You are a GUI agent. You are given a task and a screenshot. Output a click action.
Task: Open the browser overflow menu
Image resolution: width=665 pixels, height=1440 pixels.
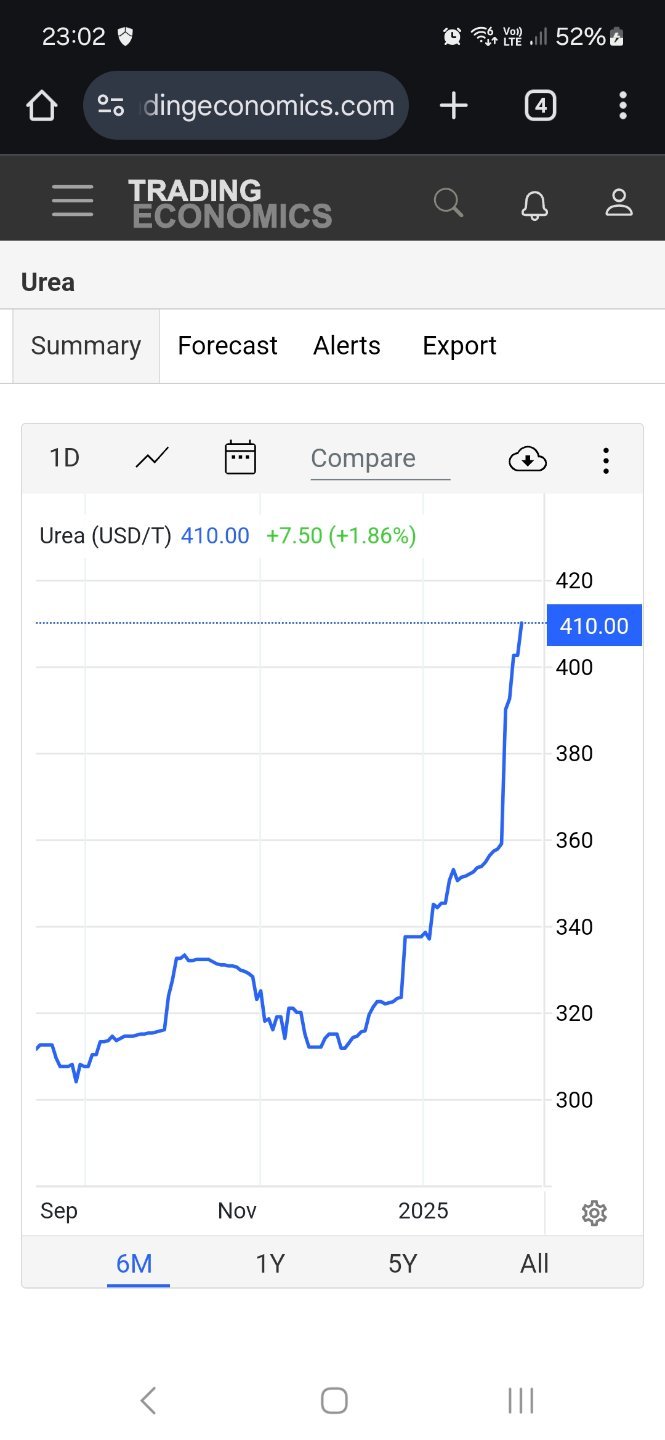coord(622,105)
